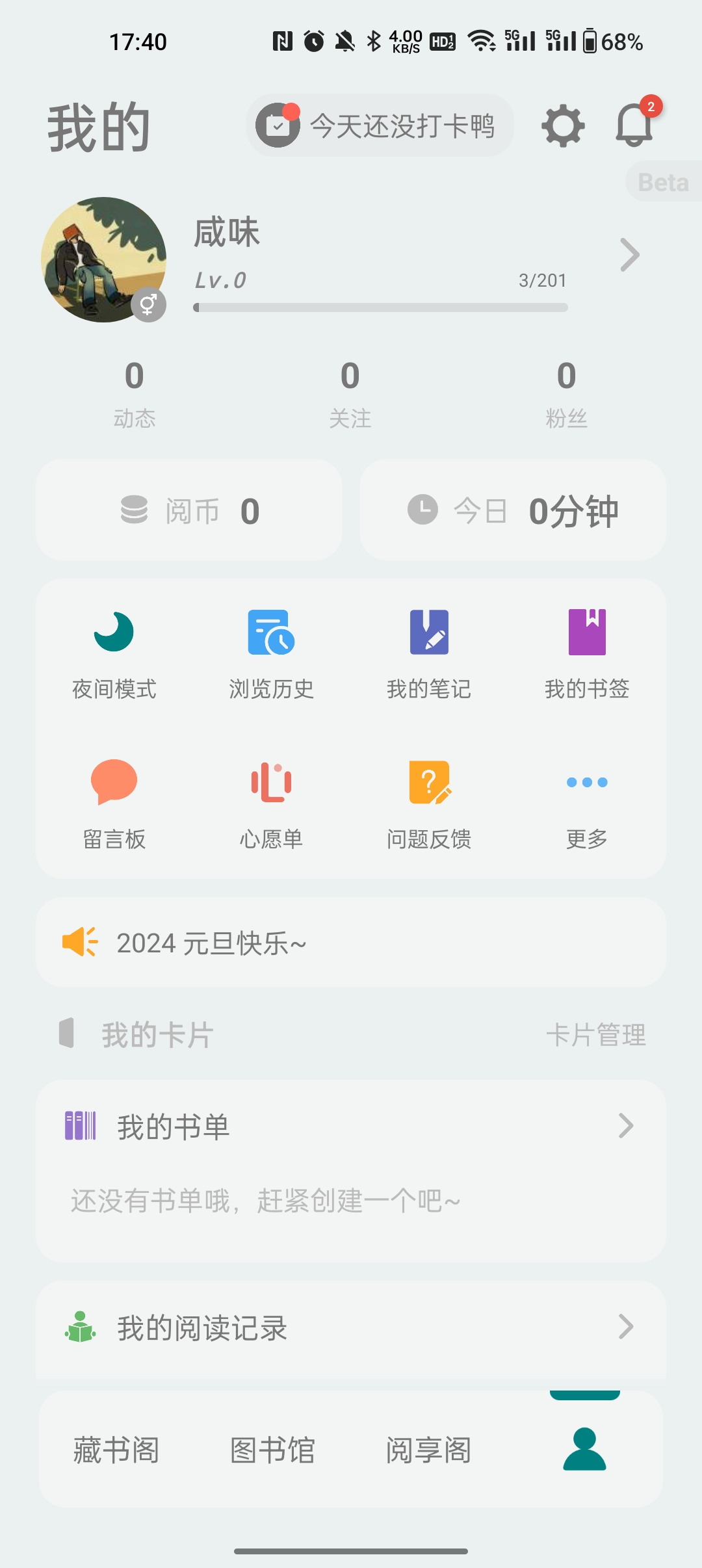The image size is (702, 1568).
Task: Tap the Lv.0 experience progress bar
Action: pyautogui.click(x=380, y=307)
